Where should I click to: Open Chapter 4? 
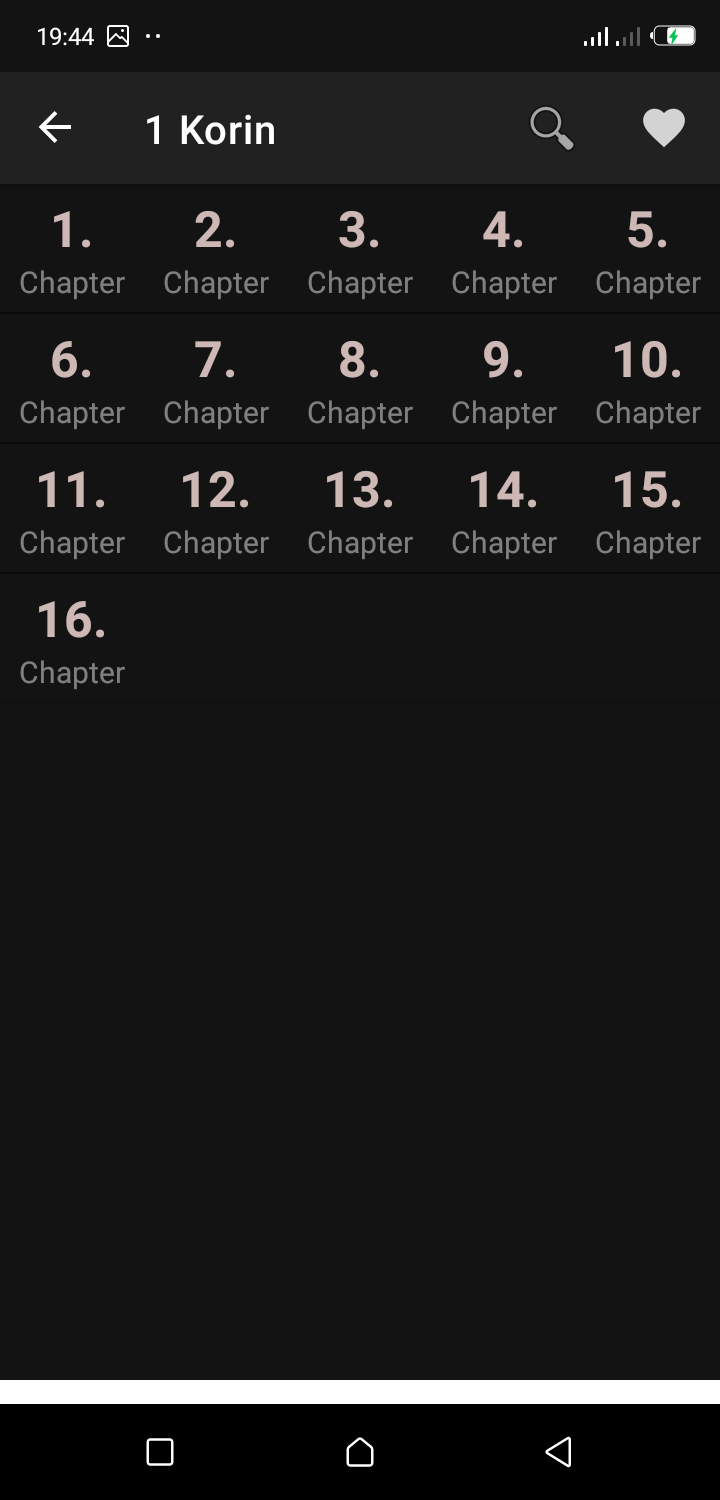504,249
